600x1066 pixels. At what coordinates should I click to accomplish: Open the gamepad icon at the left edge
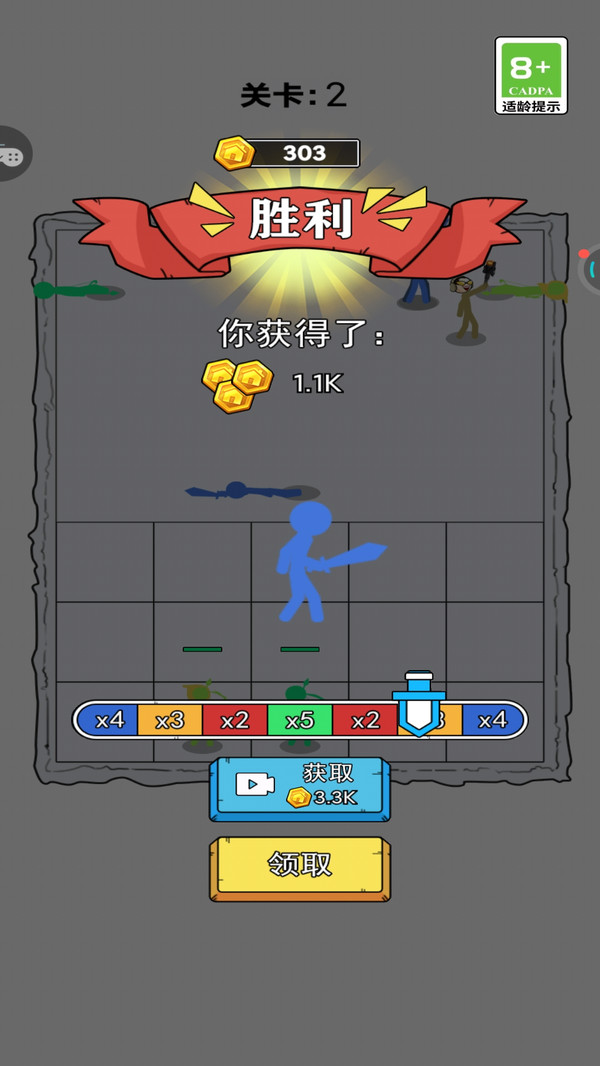[x=12, y=155]
